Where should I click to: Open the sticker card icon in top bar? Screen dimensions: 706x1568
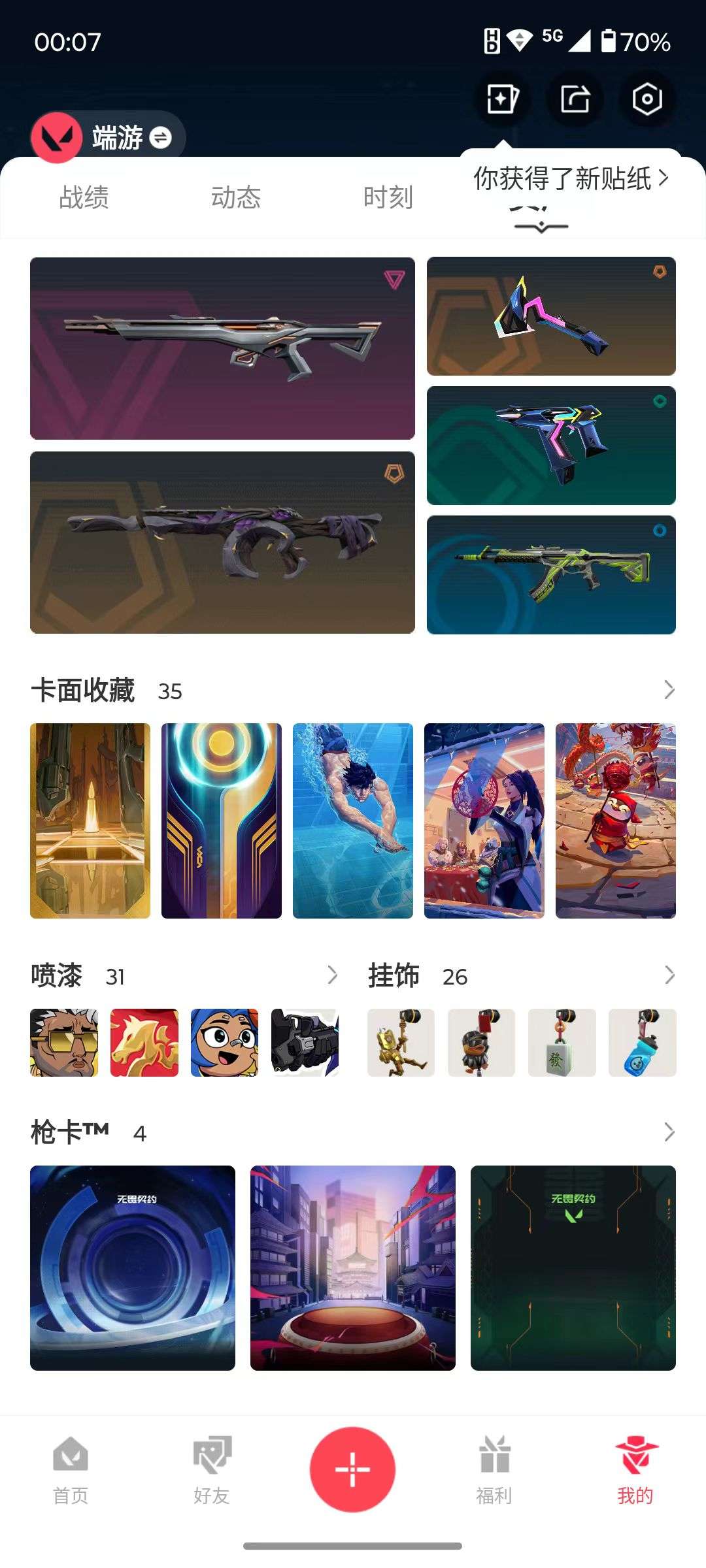tap(502, 98)
